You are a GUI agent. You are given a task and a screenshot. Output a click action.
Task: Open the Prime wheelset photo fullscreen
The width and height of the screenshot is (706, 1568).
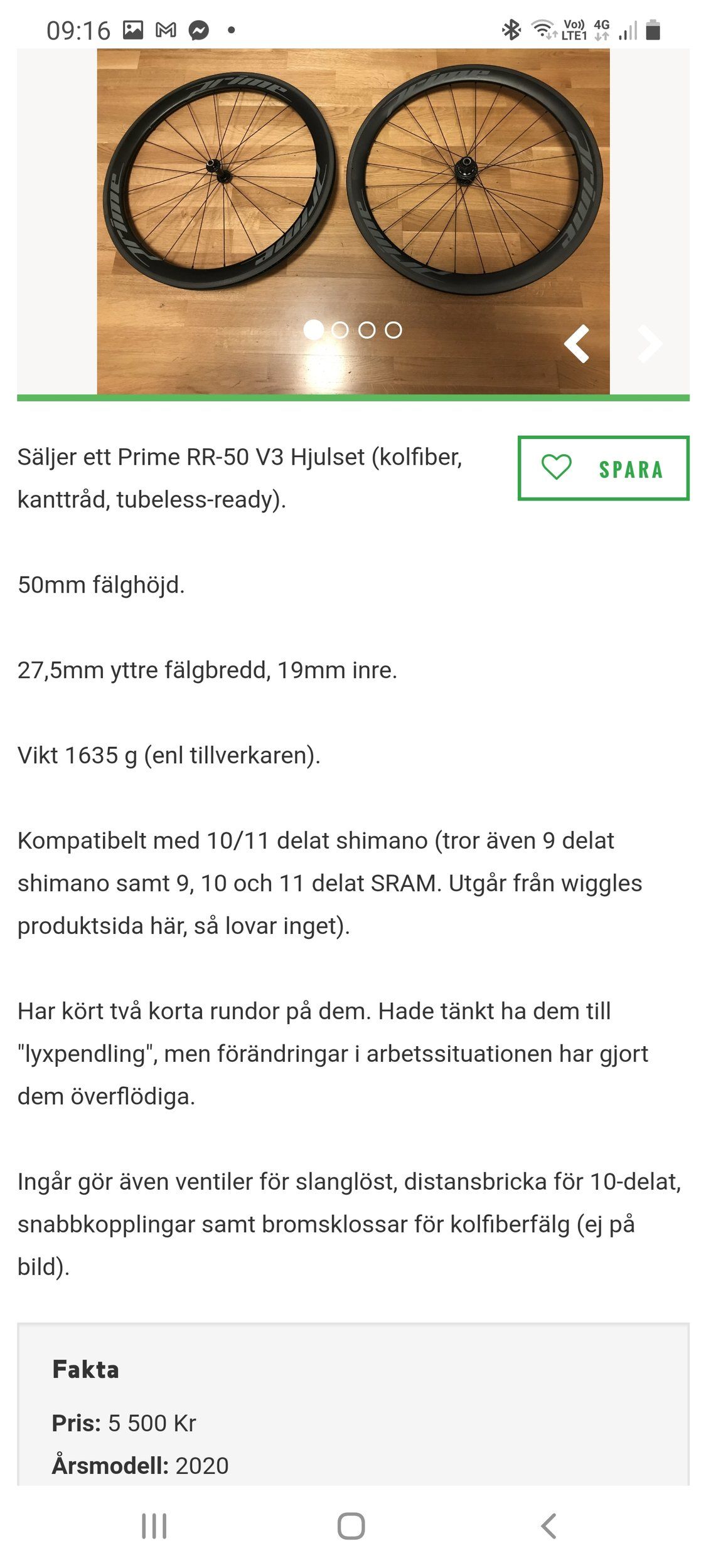[x=353, y=188]
